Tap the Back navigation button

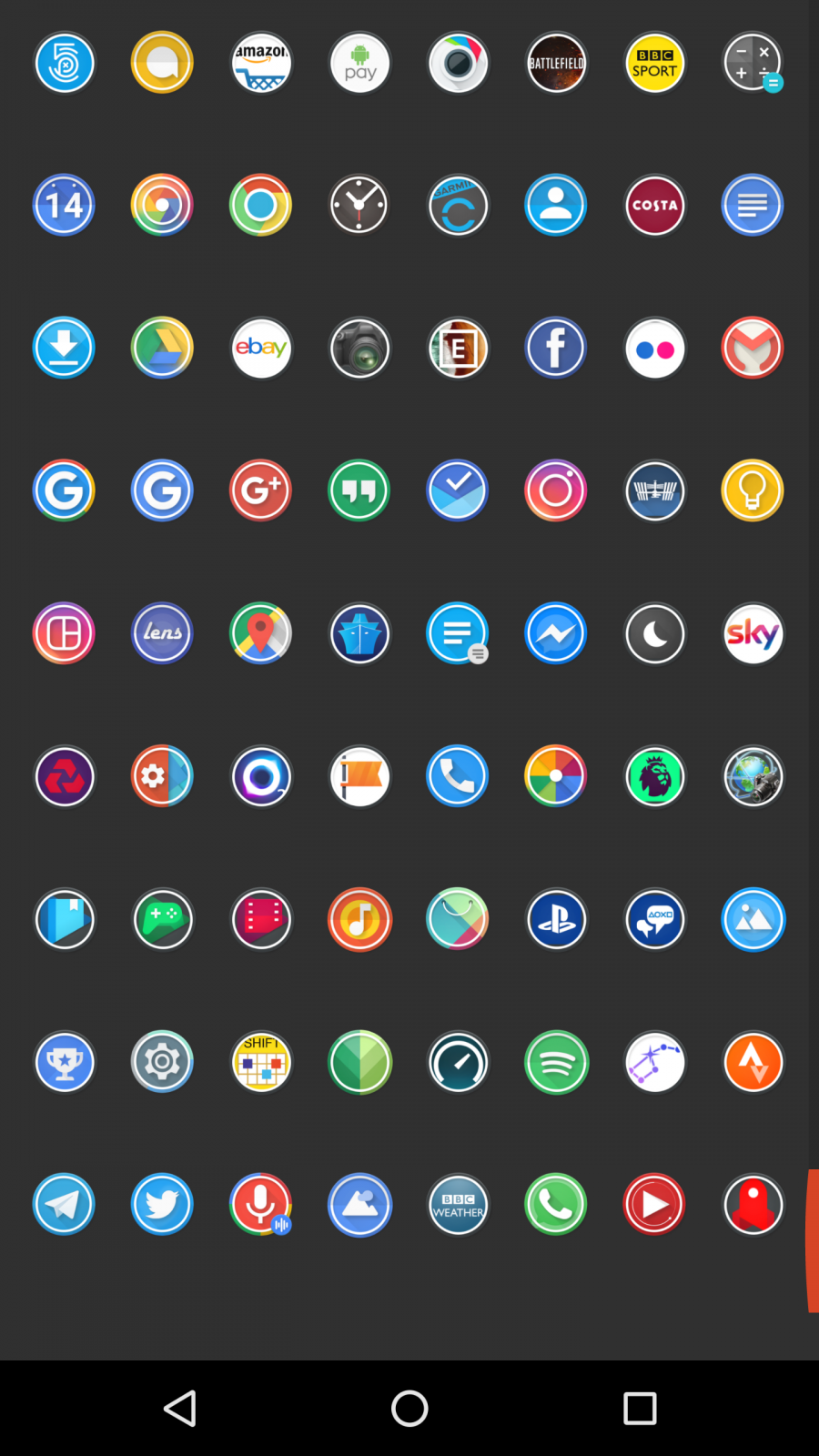pyautogui.click(x=180, y=1408)
